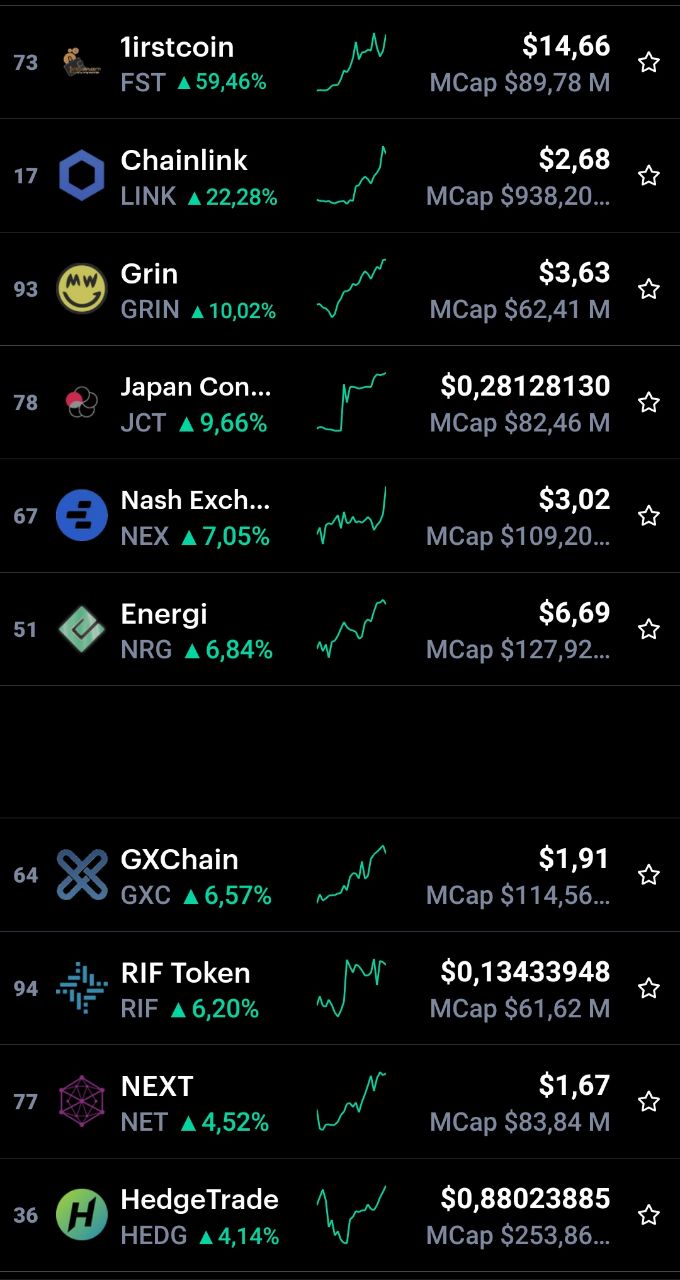Tap the star next to JCT
This screenshot has width=680, height=1280.
point(649,402)
